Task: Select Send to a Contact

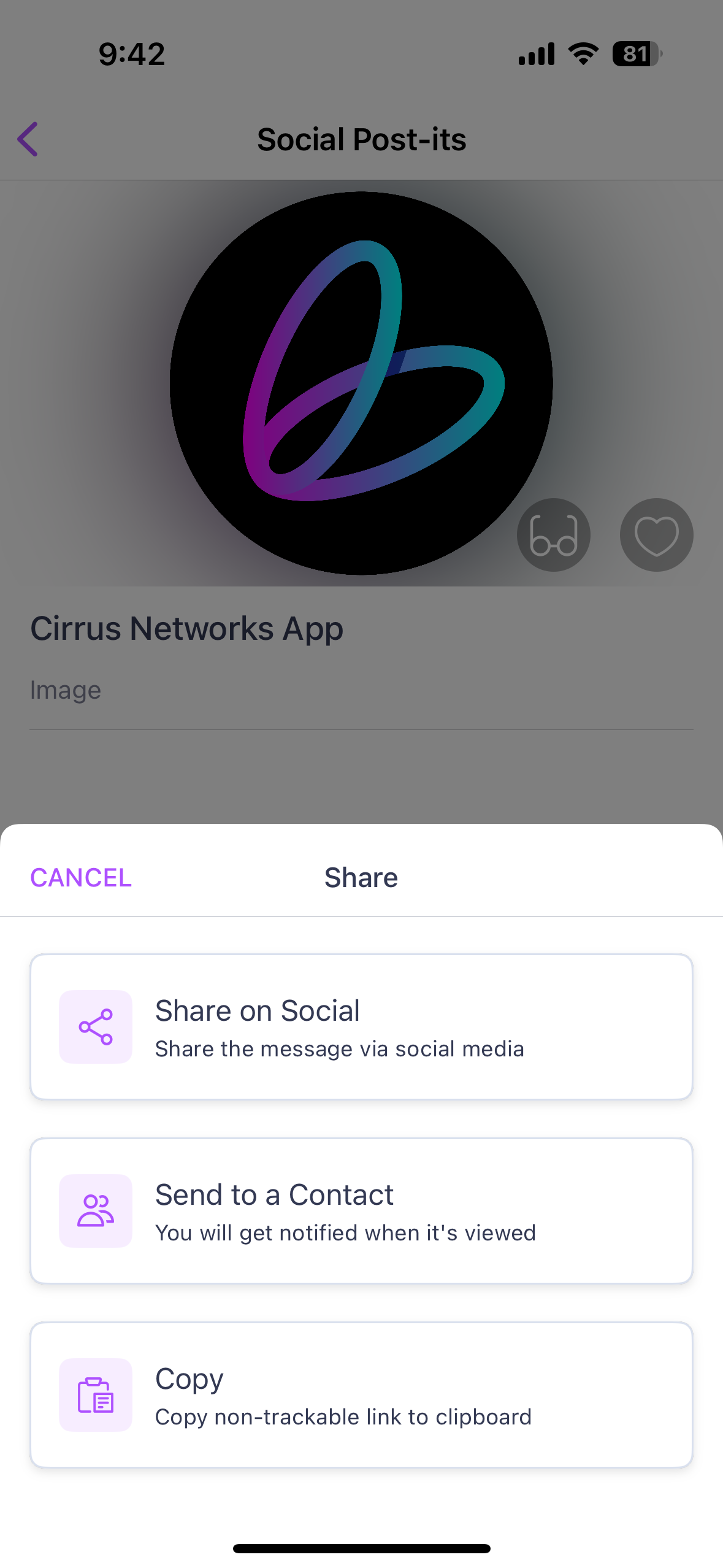Action: pyautogui.click(x=361, y=1210)
